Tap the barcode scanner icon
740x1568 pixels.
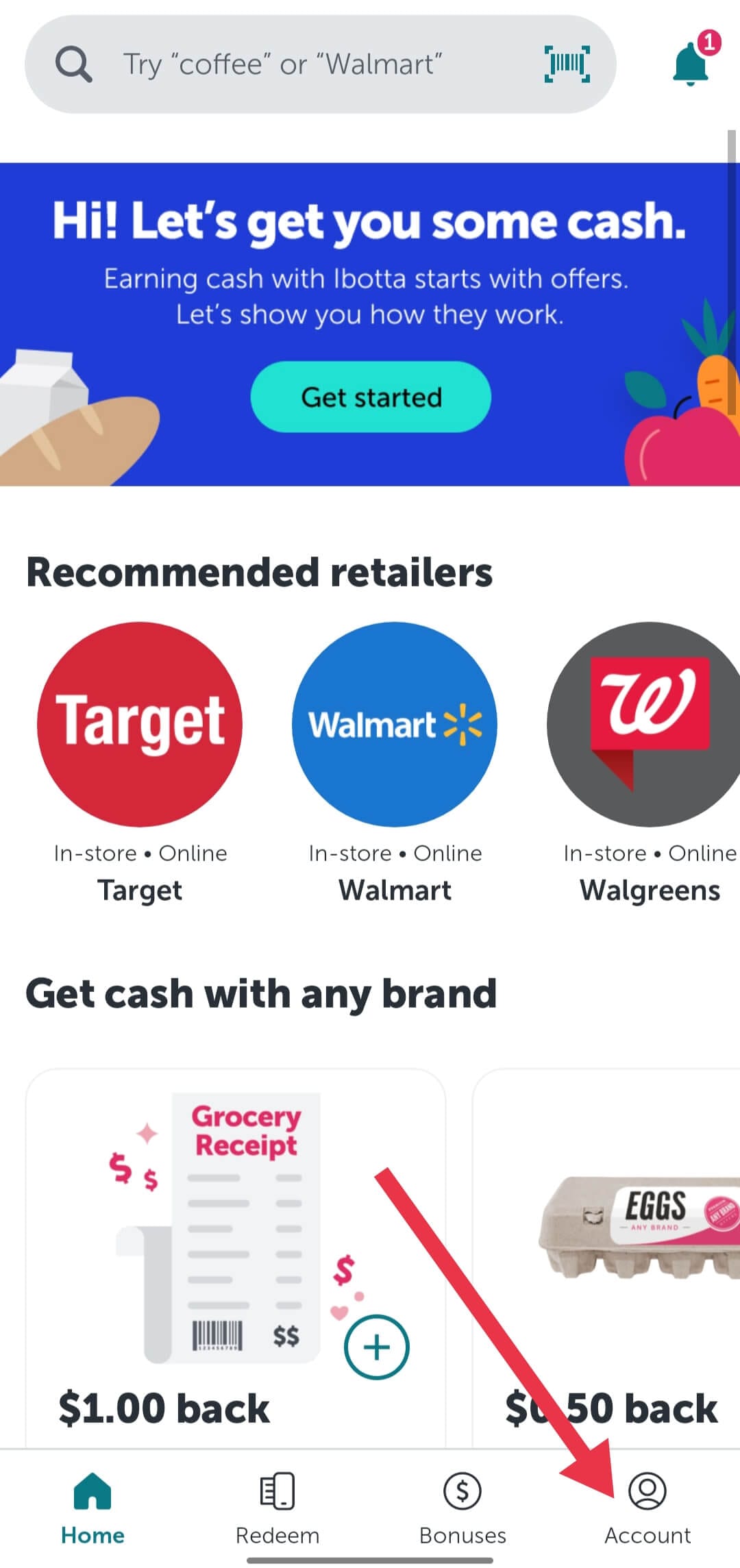(567, 64)
